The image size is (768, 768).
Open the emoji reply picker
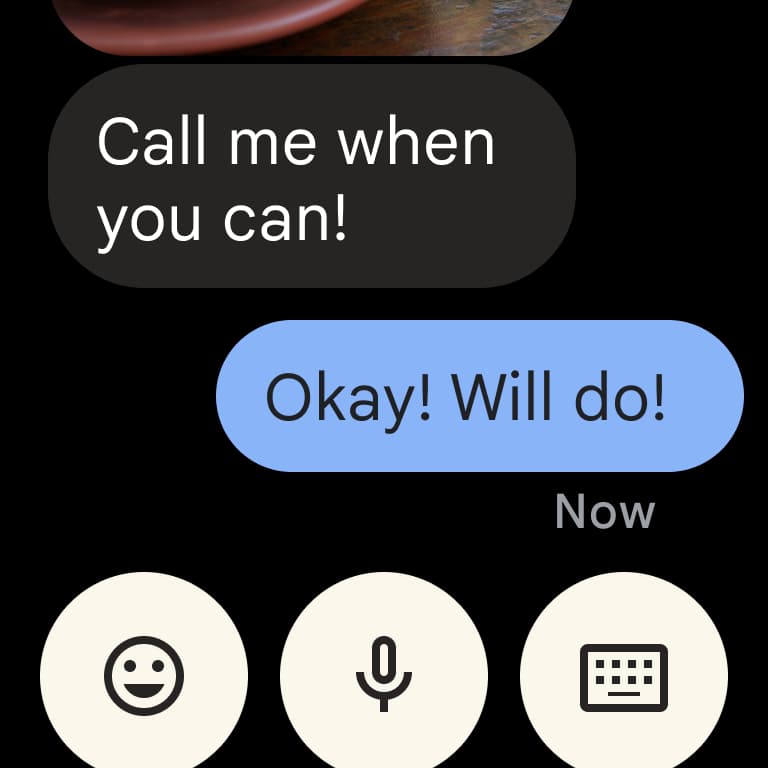(144, 675)
